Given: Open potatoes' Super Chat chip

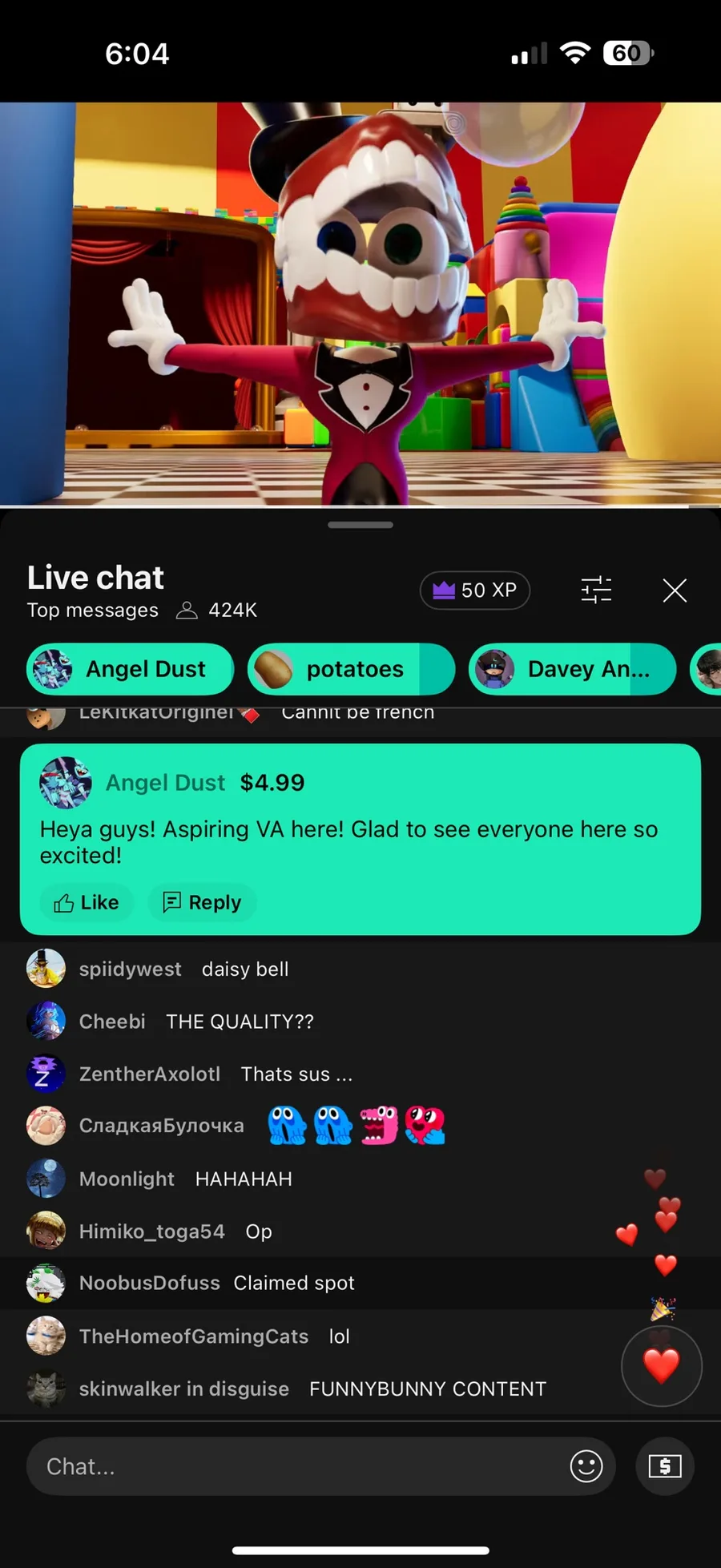Looking at the screenshot, I should click(x=352, y=669).
